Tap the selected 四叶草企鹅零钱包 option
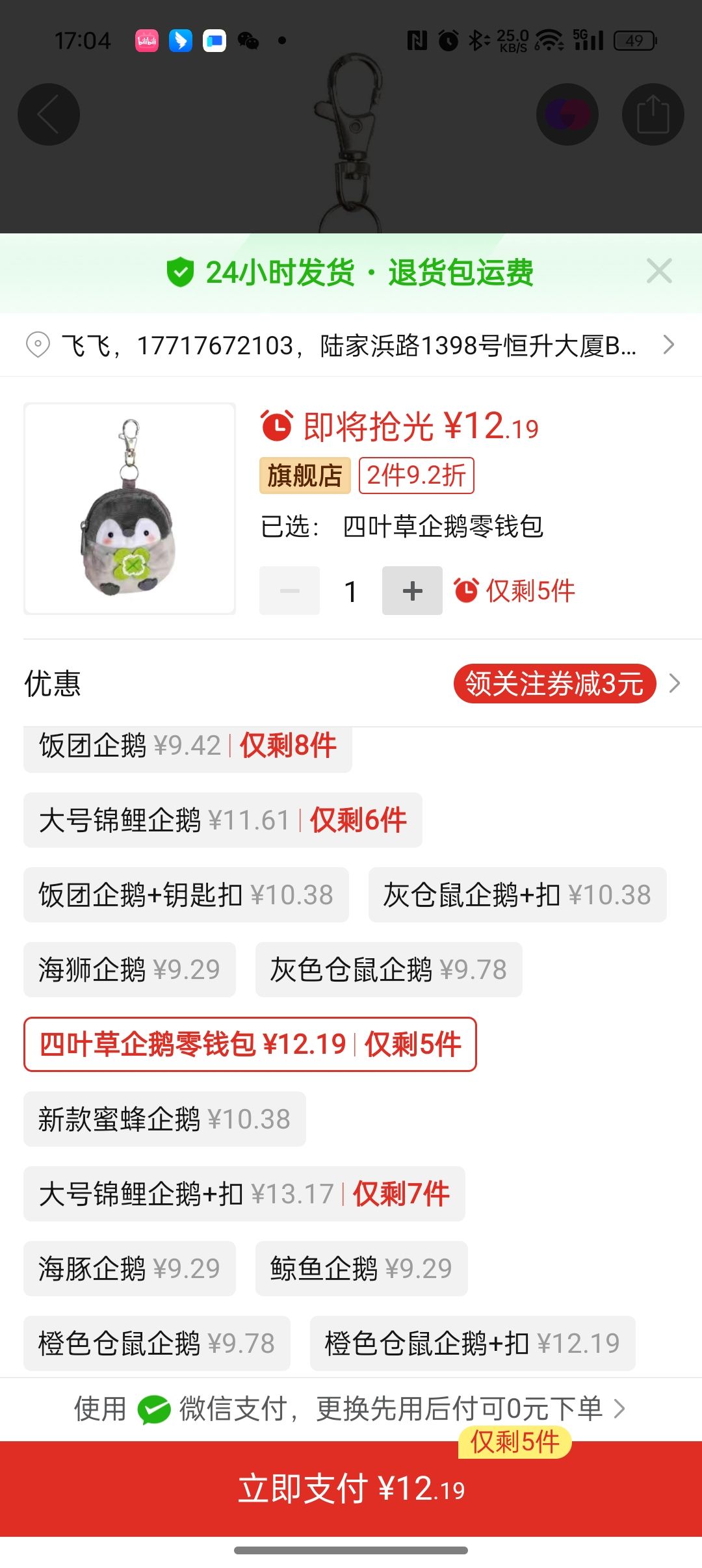 click(250, 1045)
